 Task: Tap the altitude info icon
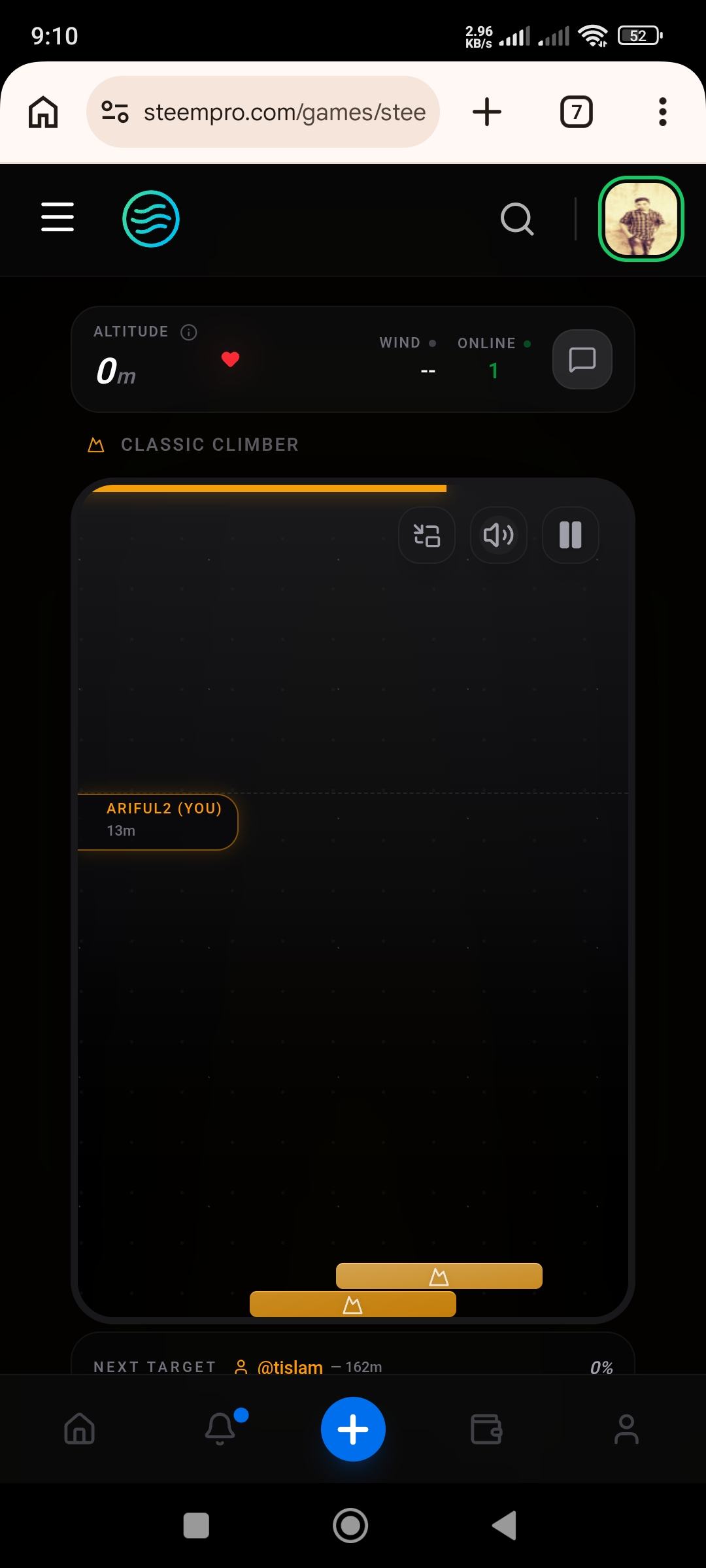[x=189, y=333]
